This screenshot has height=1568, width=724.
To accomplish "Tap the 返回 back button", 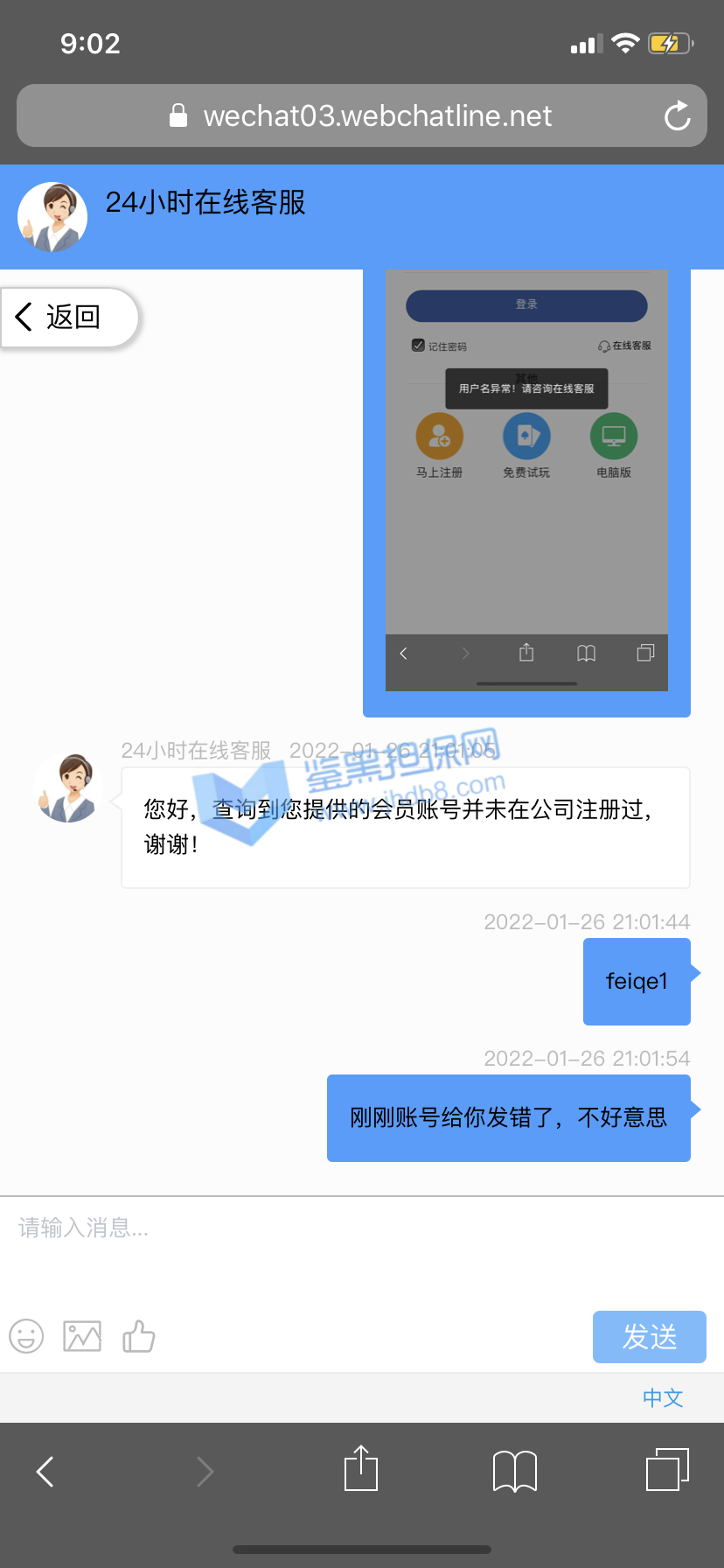I will click(68, 318).
